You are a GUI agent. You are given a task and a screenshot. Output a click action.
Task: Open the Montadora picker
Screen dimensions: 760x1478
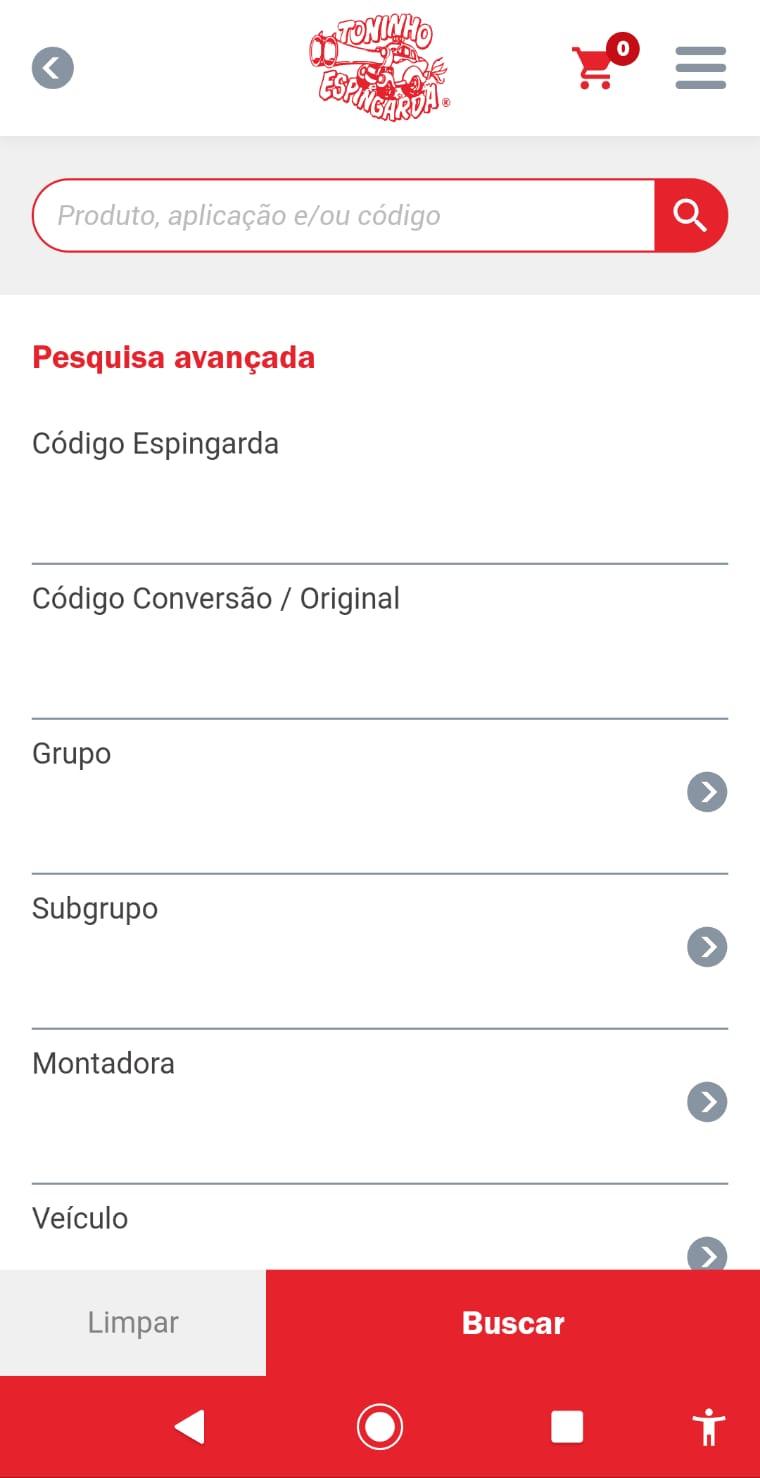[380, 1106]
